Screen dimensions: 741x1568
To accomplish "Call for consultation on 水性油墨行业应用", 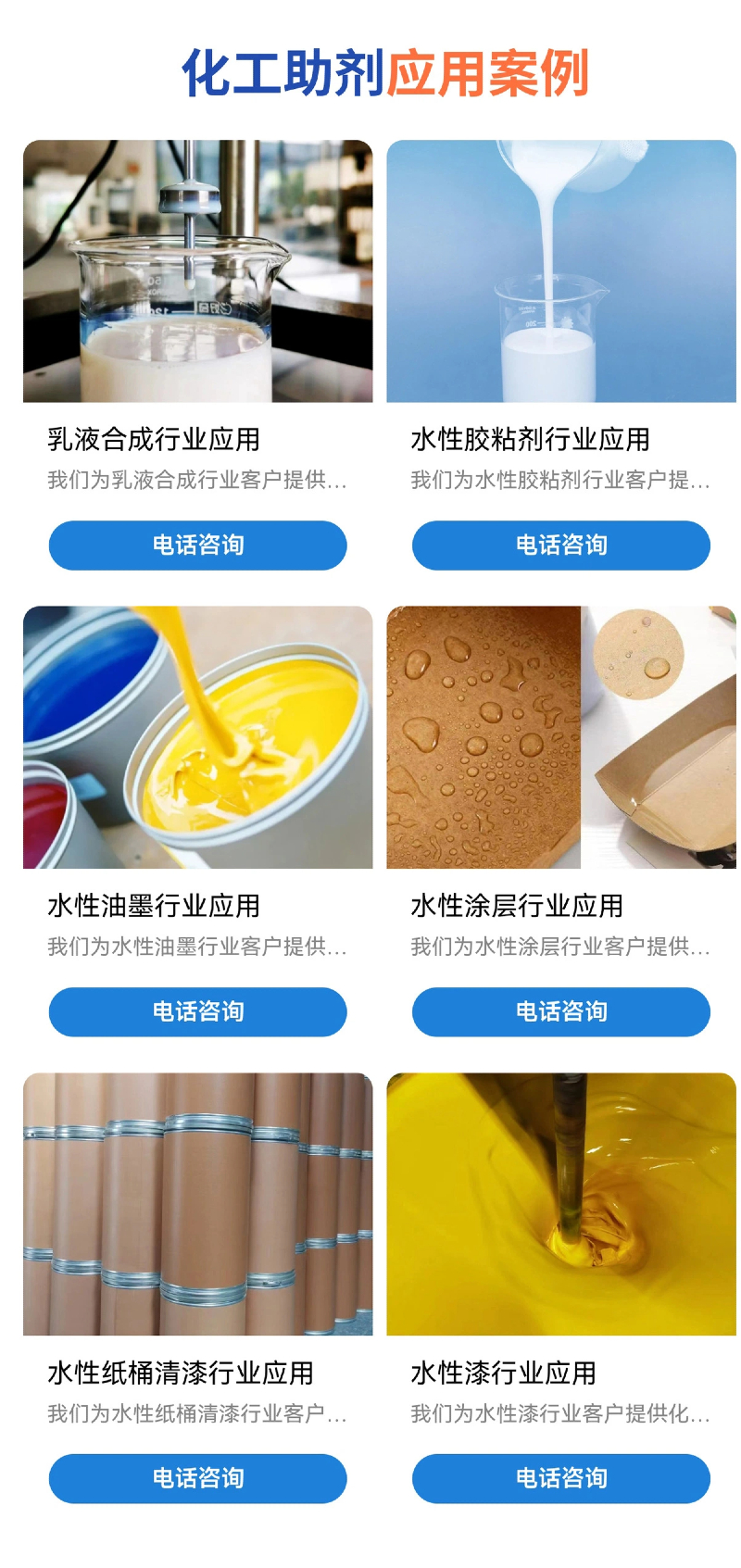I will point(197,1011).
